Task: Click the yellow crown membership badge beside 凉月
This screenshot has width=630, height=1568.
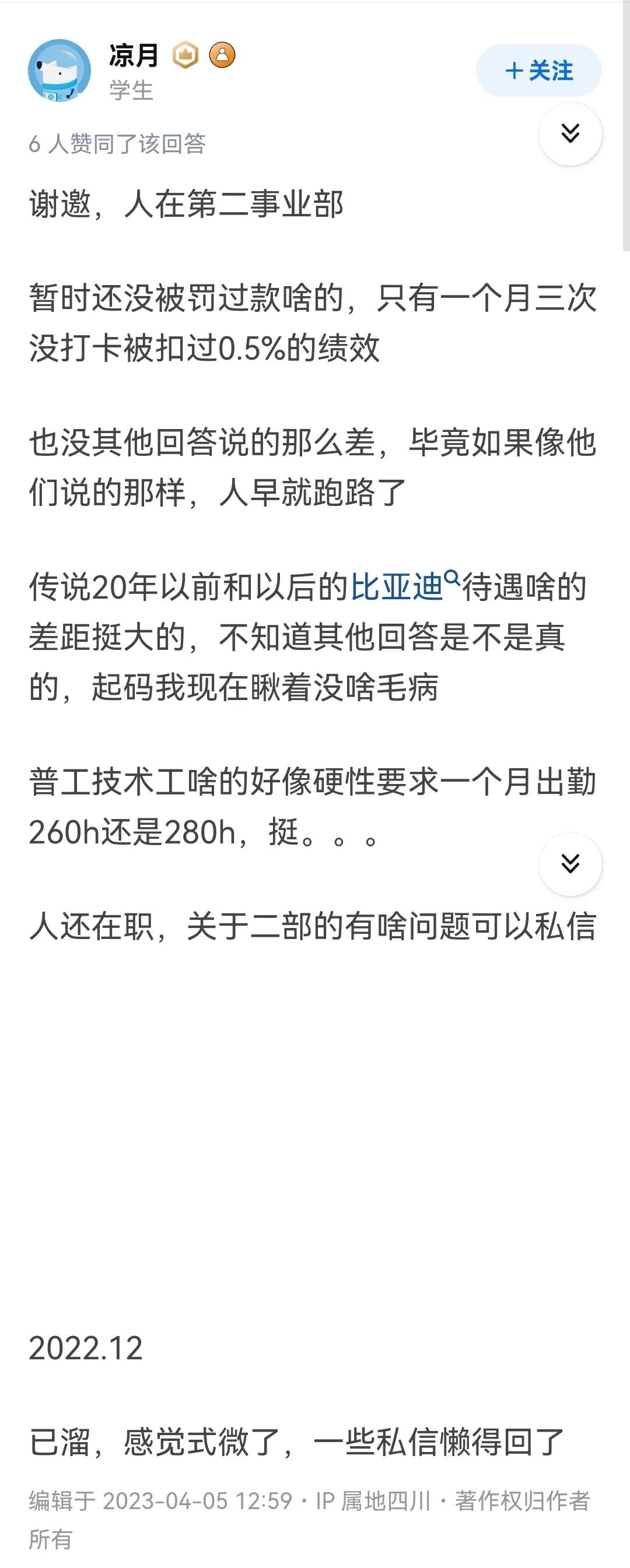Action: 186,55
